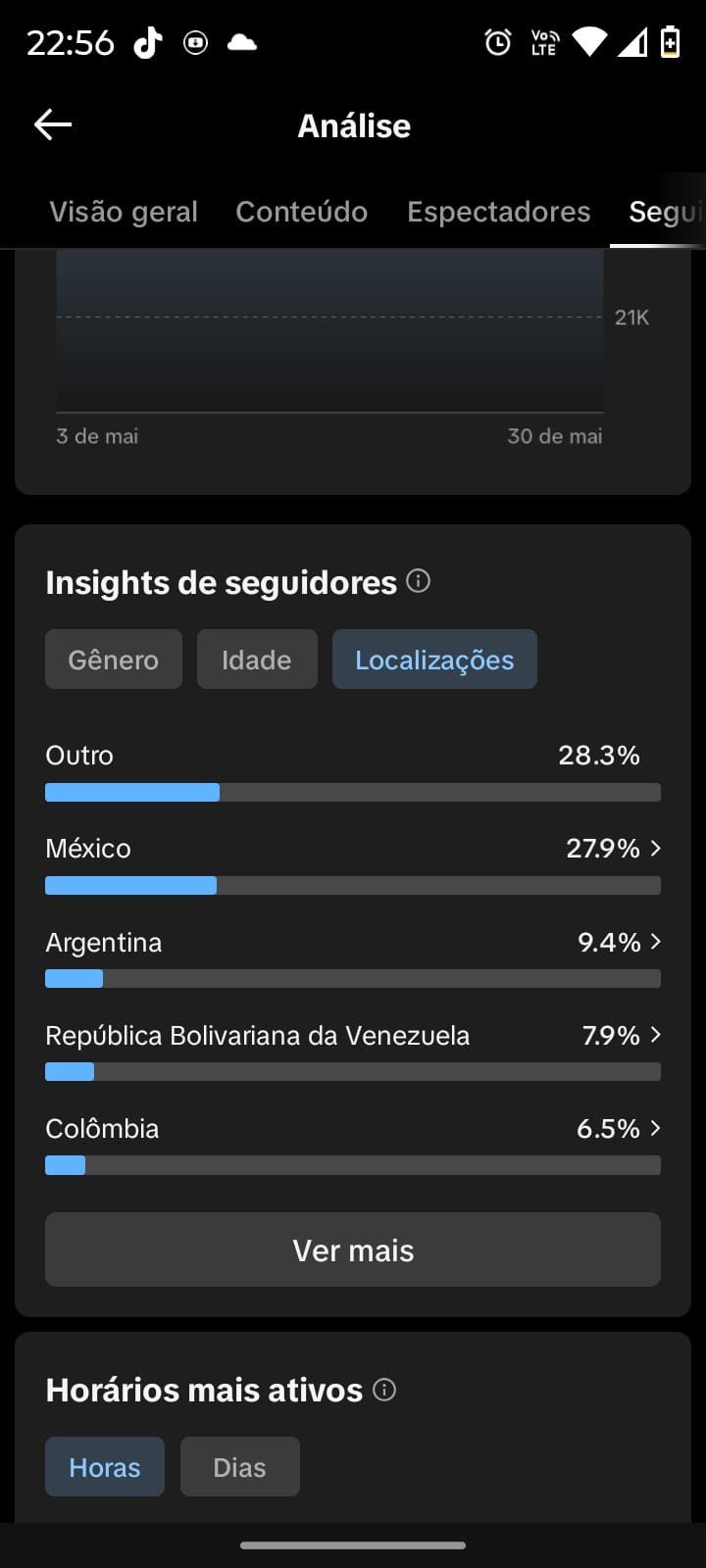The image size is (706, 1568).
Task: Open info icon beside Insights de seguidores
Action: point(418,581)
